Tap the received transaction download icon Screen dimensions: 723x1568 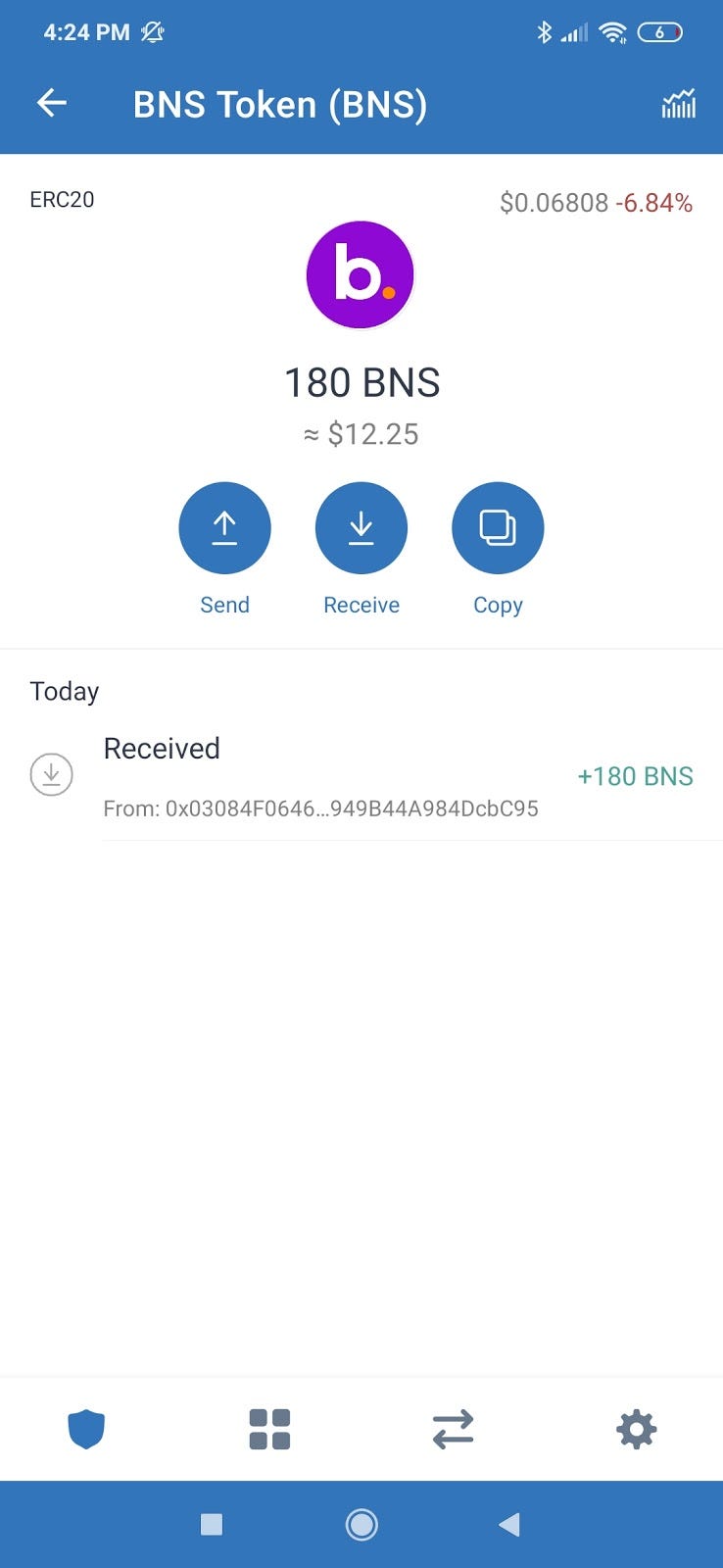click(x=51, y=774)
